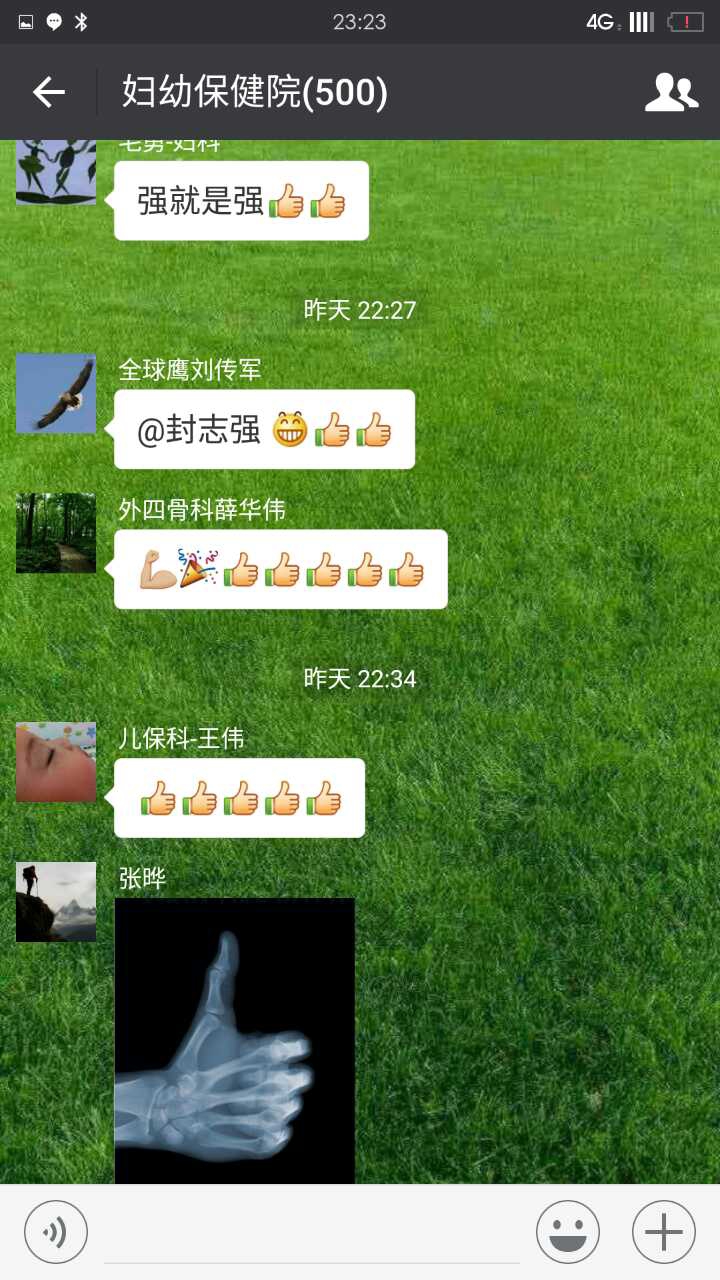The width and height of the screenshot is (720, 1280).
Task: Tap the message text input field
Action: pyautogui.click(x=312, y=1234)
